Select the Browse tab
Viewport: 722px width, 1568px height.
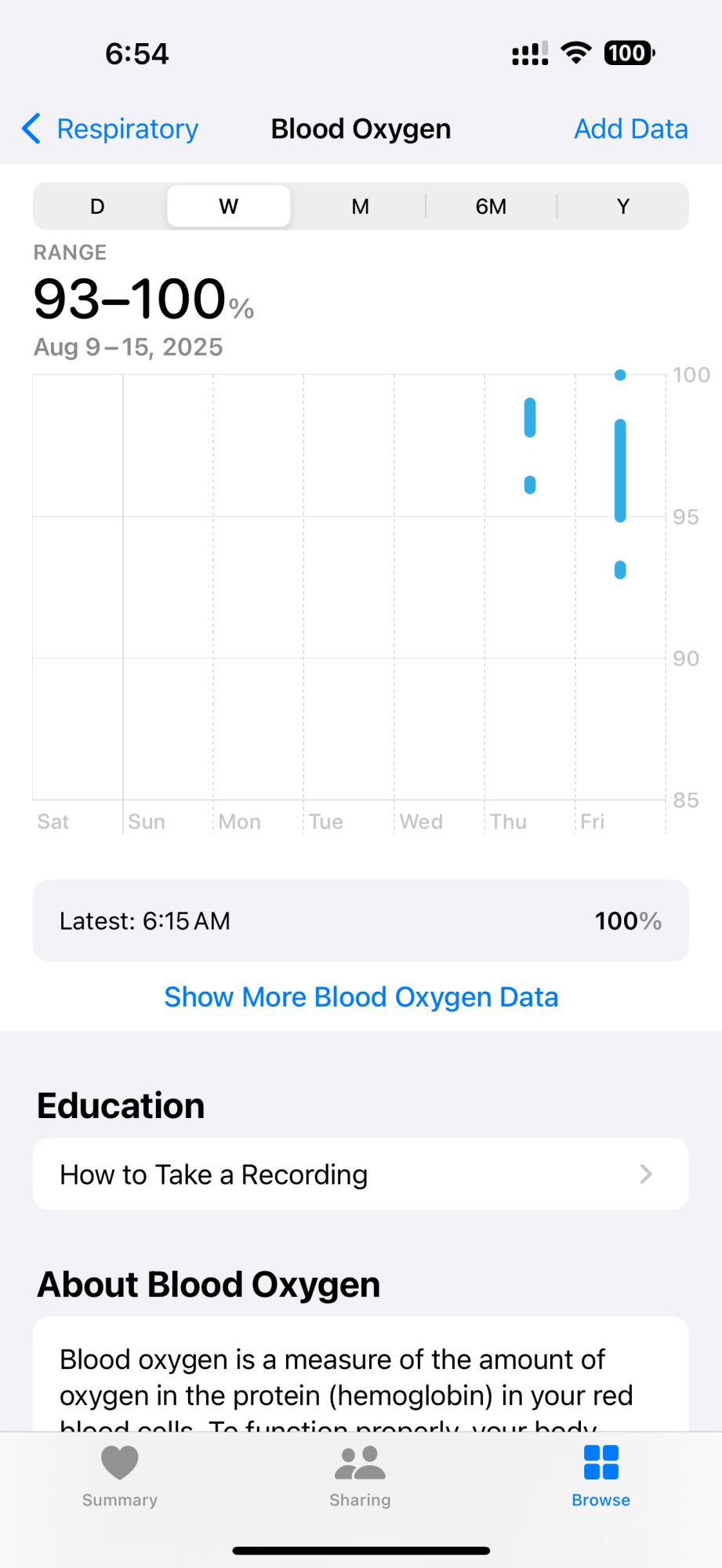pyautogui.click(x=601, y=1476)
